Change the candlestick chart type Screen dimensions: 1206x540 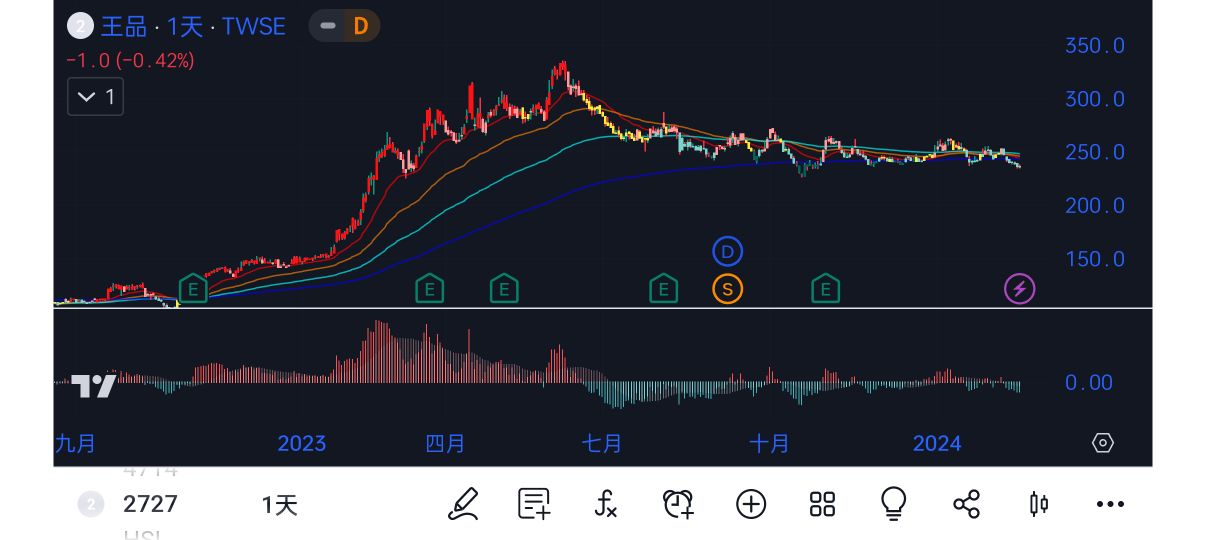pos(1039,504)
